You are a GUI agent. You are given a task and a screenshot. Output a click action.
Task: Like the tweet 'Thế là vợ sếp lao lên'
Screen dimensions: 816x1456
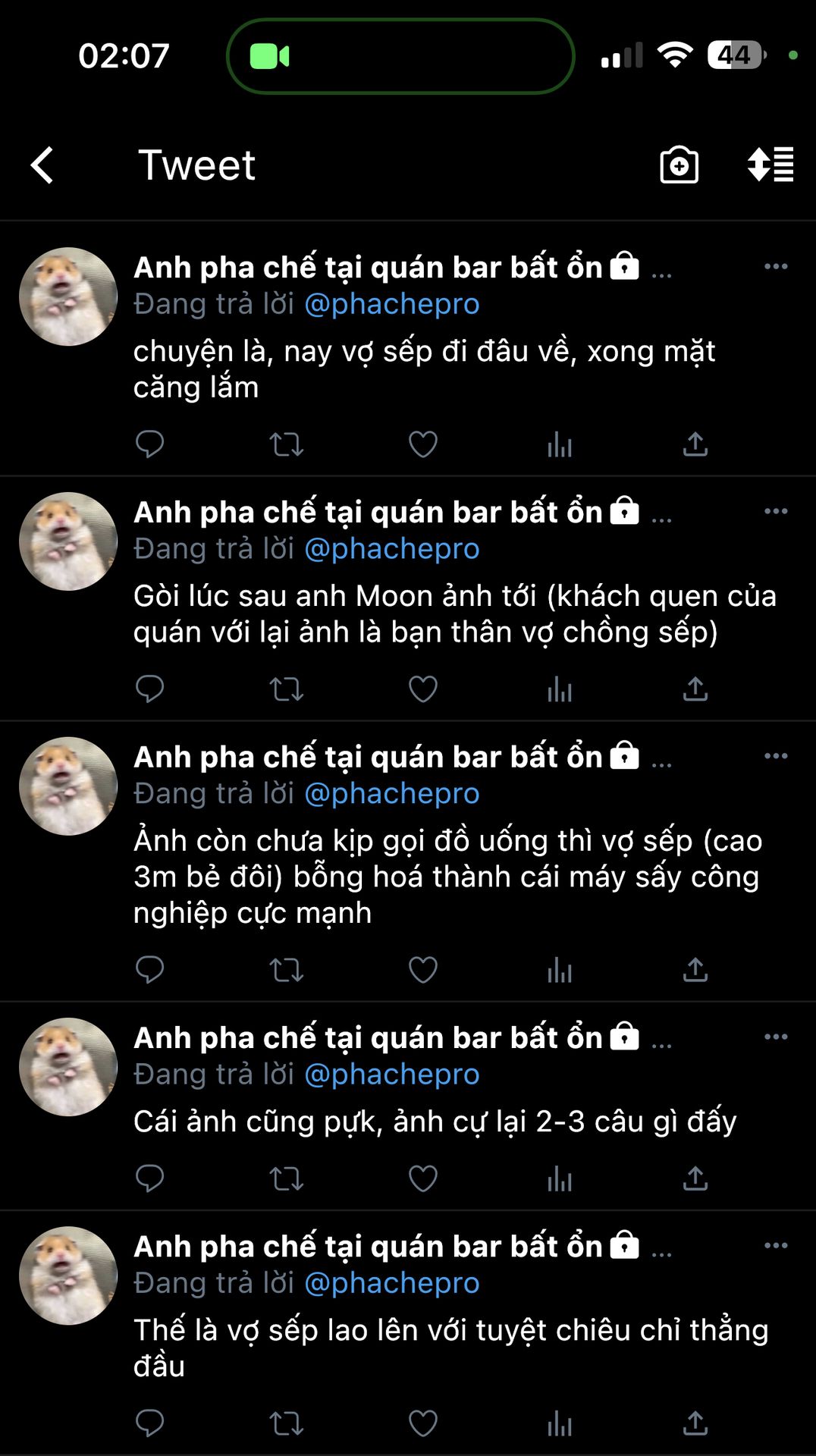click(x=422, y=1423)
